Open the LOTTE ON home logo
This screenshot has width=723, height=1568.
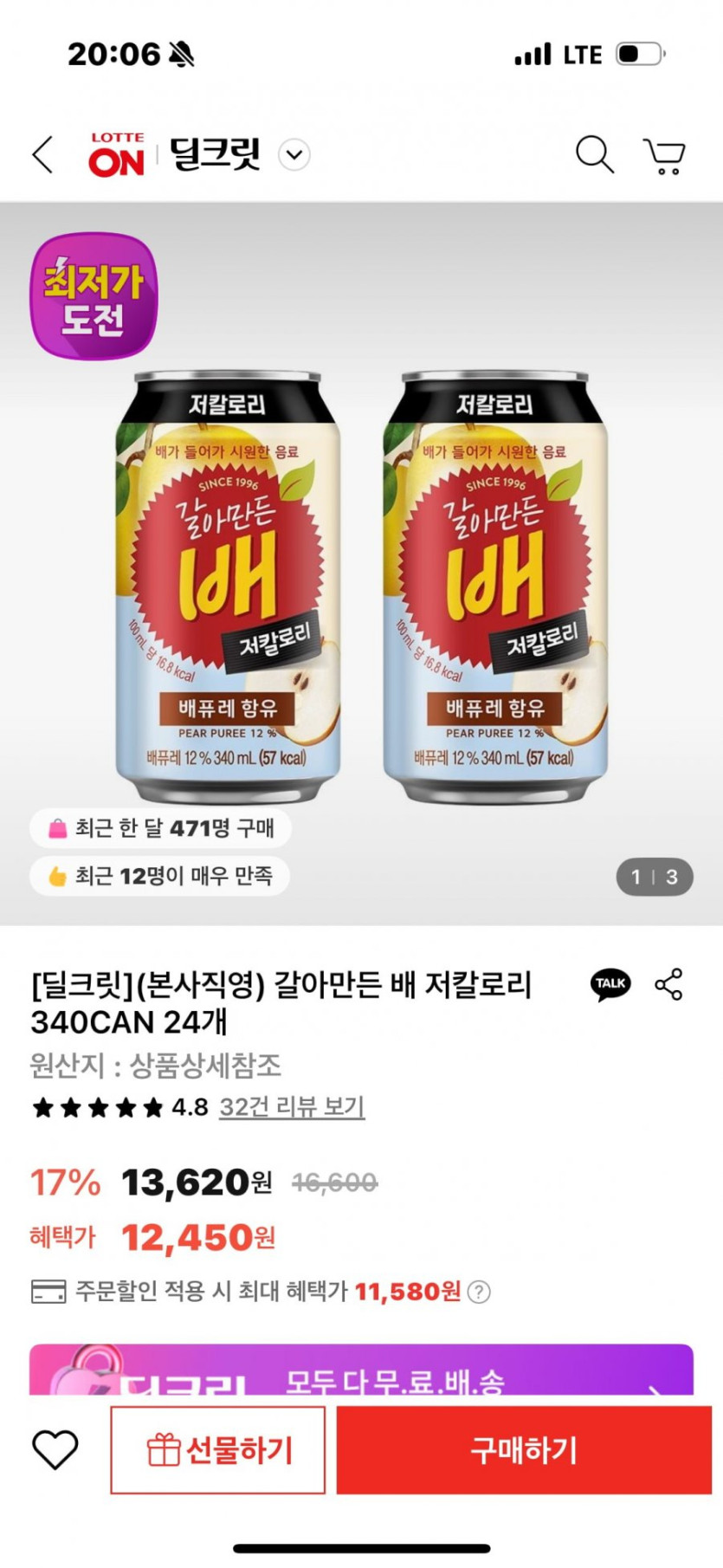[116, 155]
